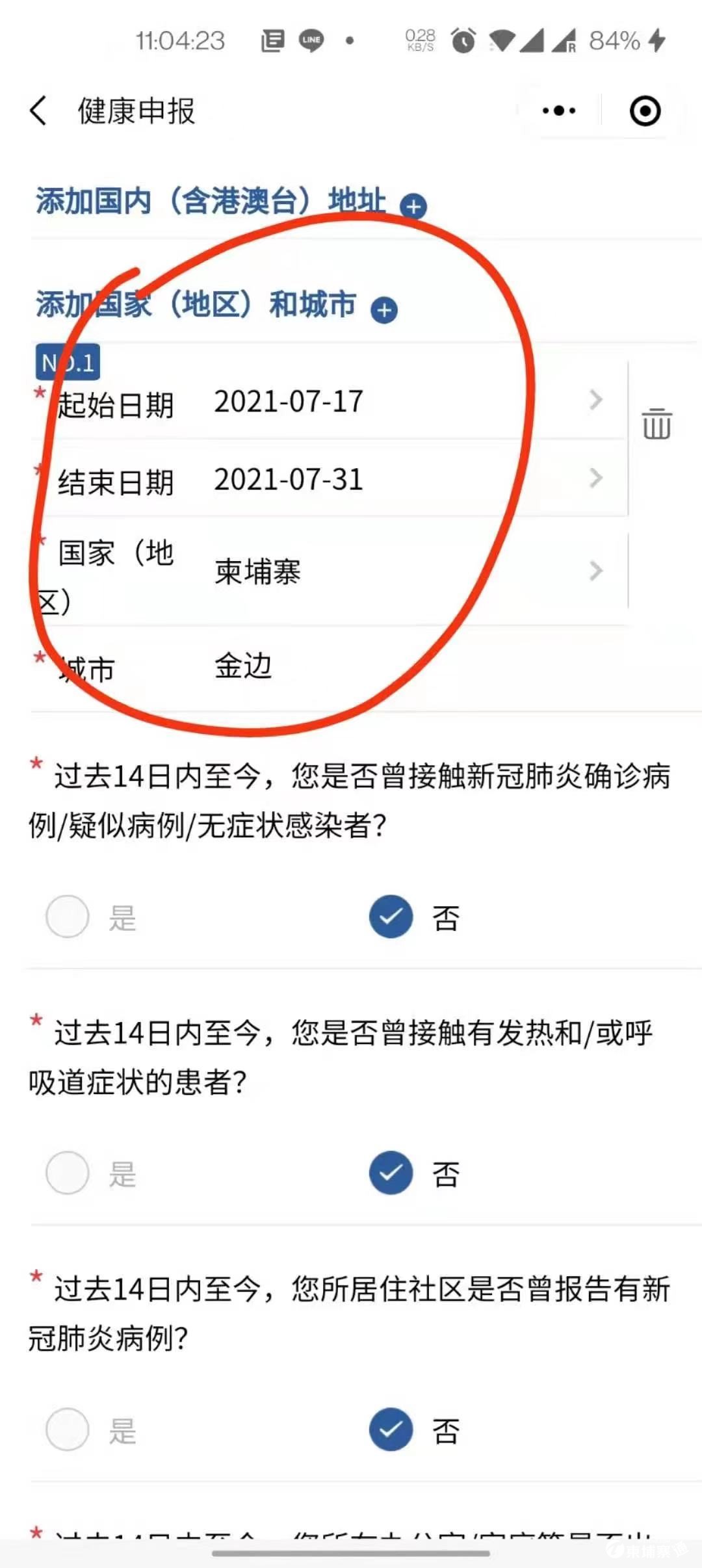
Task: Select 是 for contact with confirmed cases
Action: [68, 916]
